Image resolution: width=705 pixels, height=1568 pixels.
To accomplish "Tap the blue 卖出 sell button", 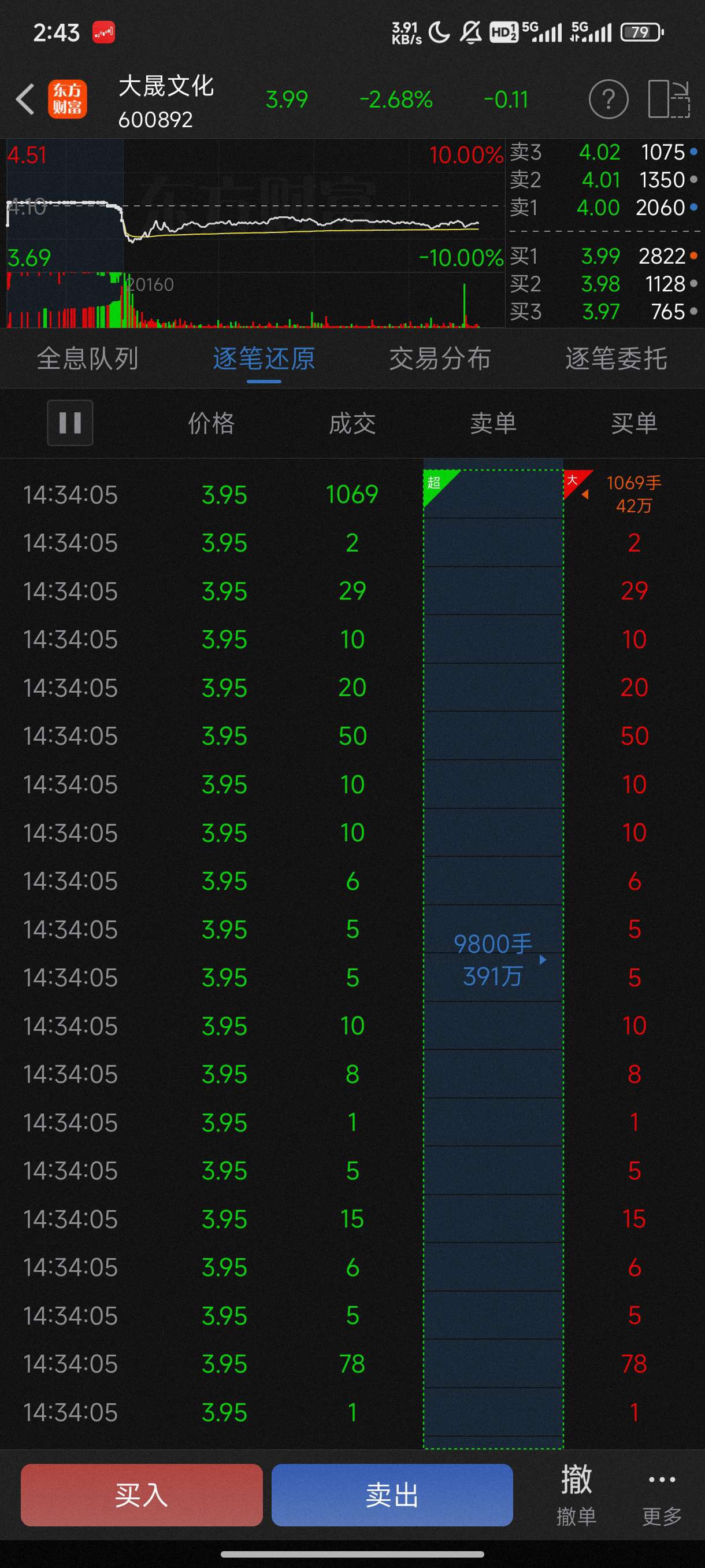I will 392,1495.
